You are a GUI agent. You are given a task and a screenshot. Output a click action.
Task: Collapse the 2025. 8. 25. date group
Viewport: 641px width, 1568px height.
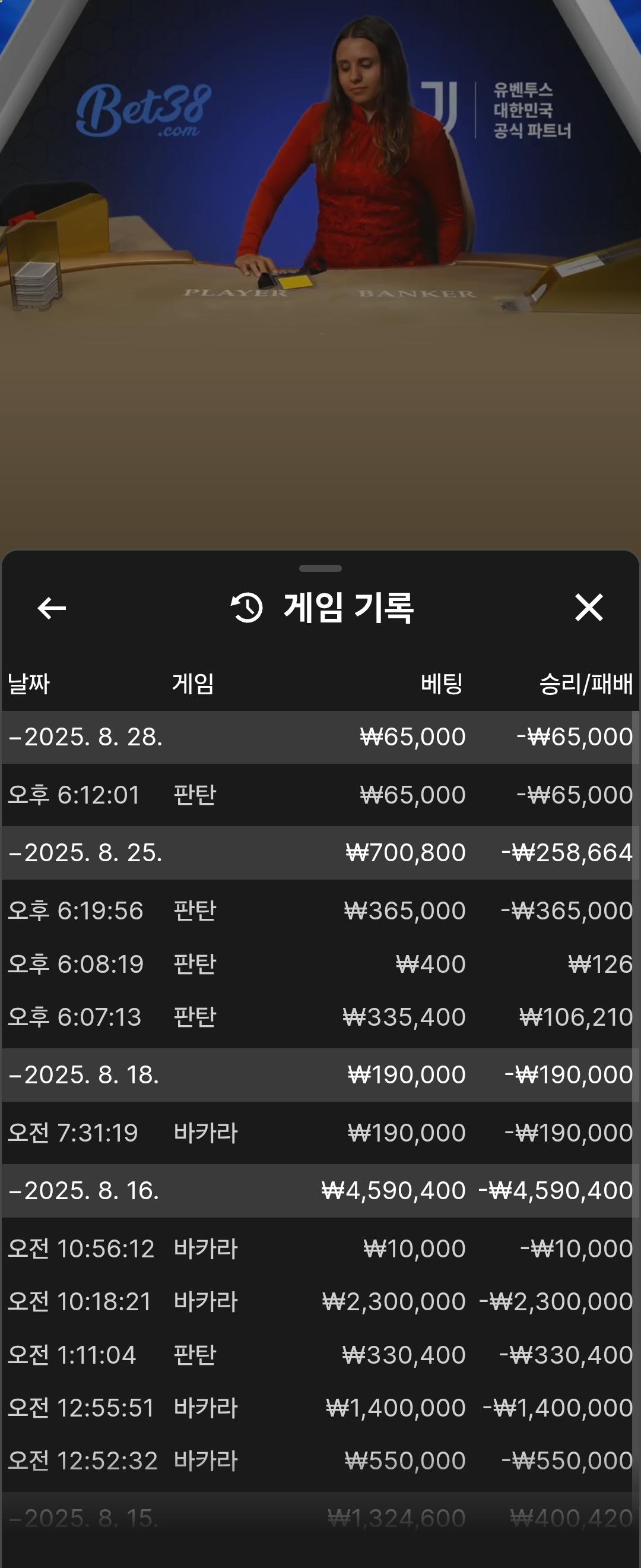pyautogui.click(x=85, y=852)
